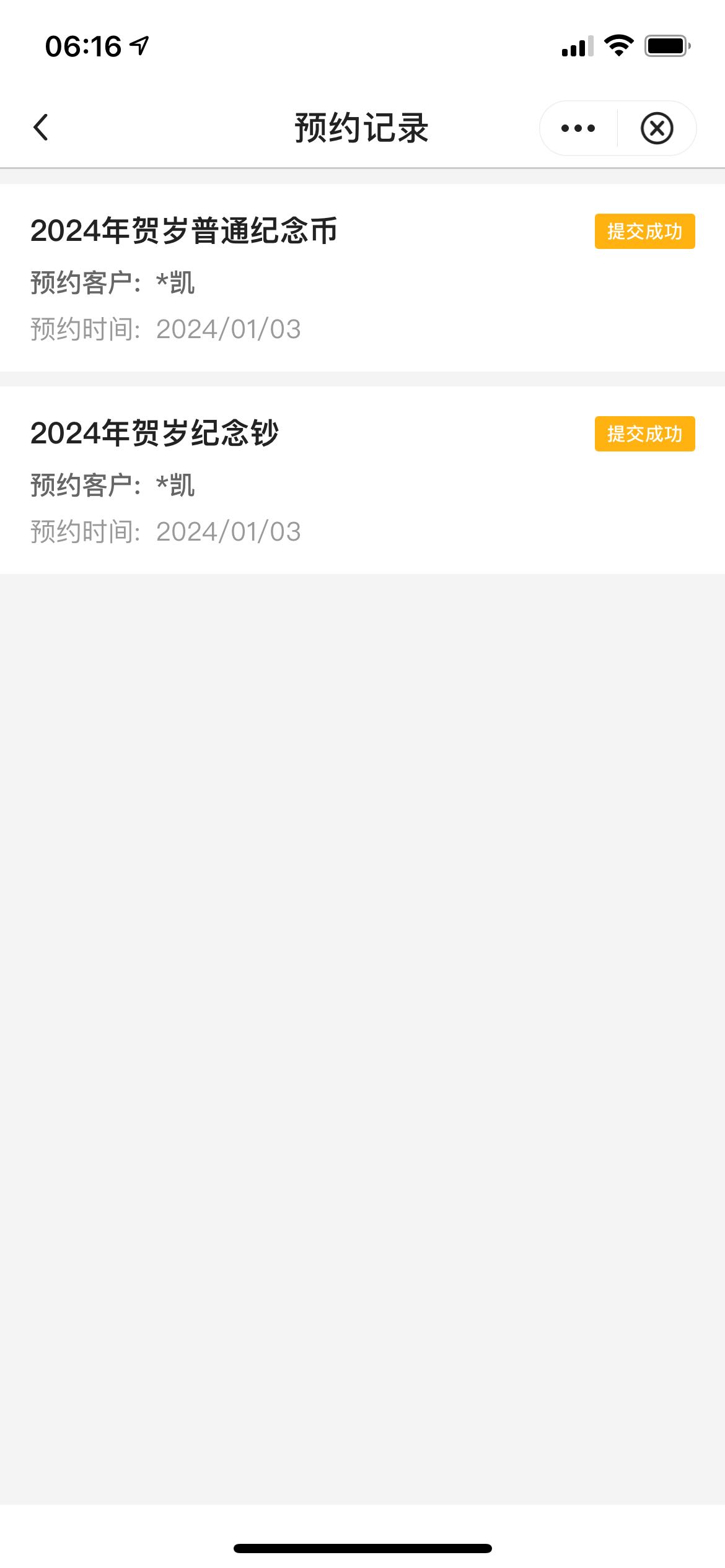
Task: Close the mini program
Action: pyautogui.click(x=657, y=128)
